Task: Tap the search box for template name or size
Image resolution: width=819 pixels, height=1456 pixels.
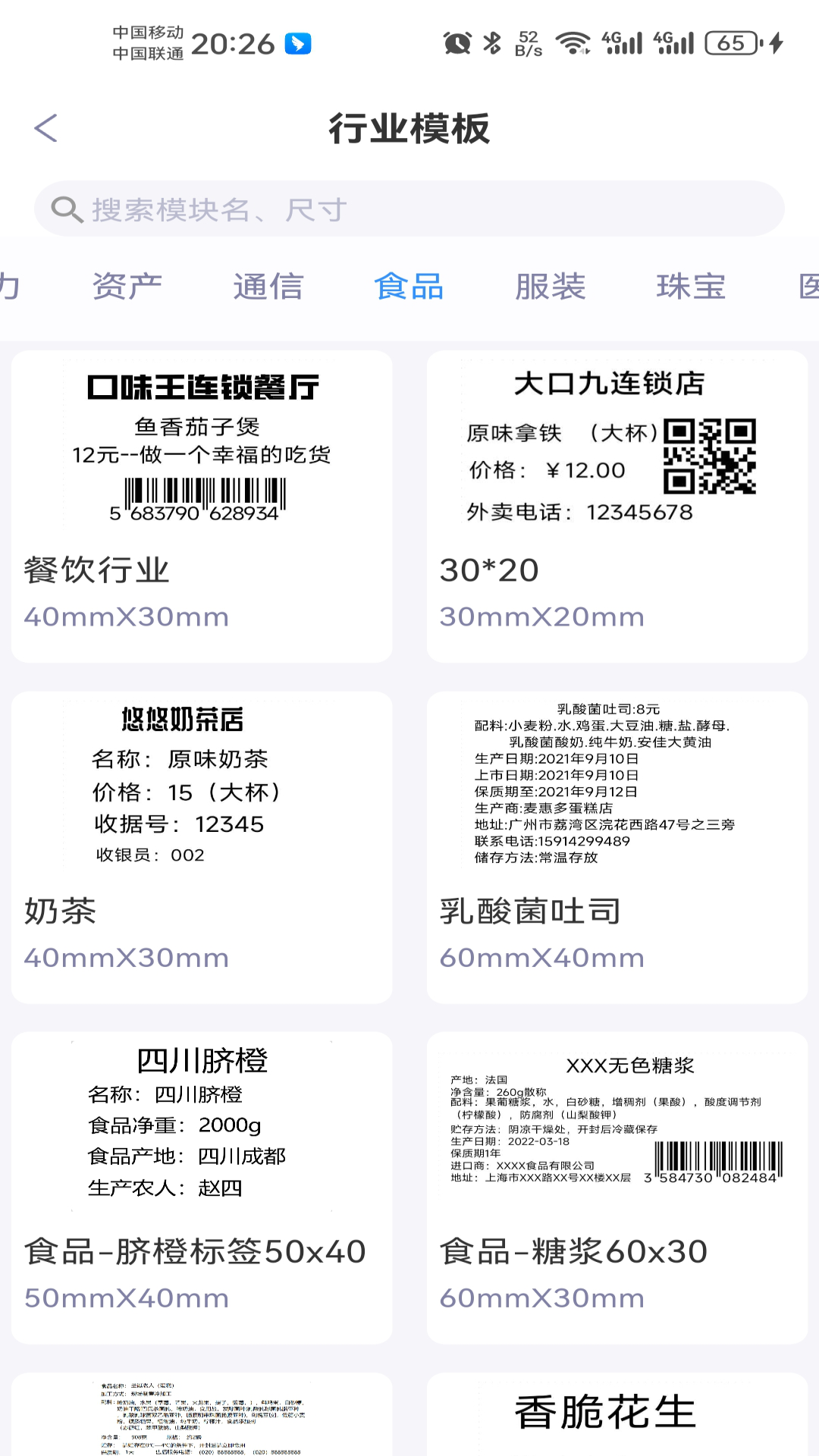Action: (409, 209)
